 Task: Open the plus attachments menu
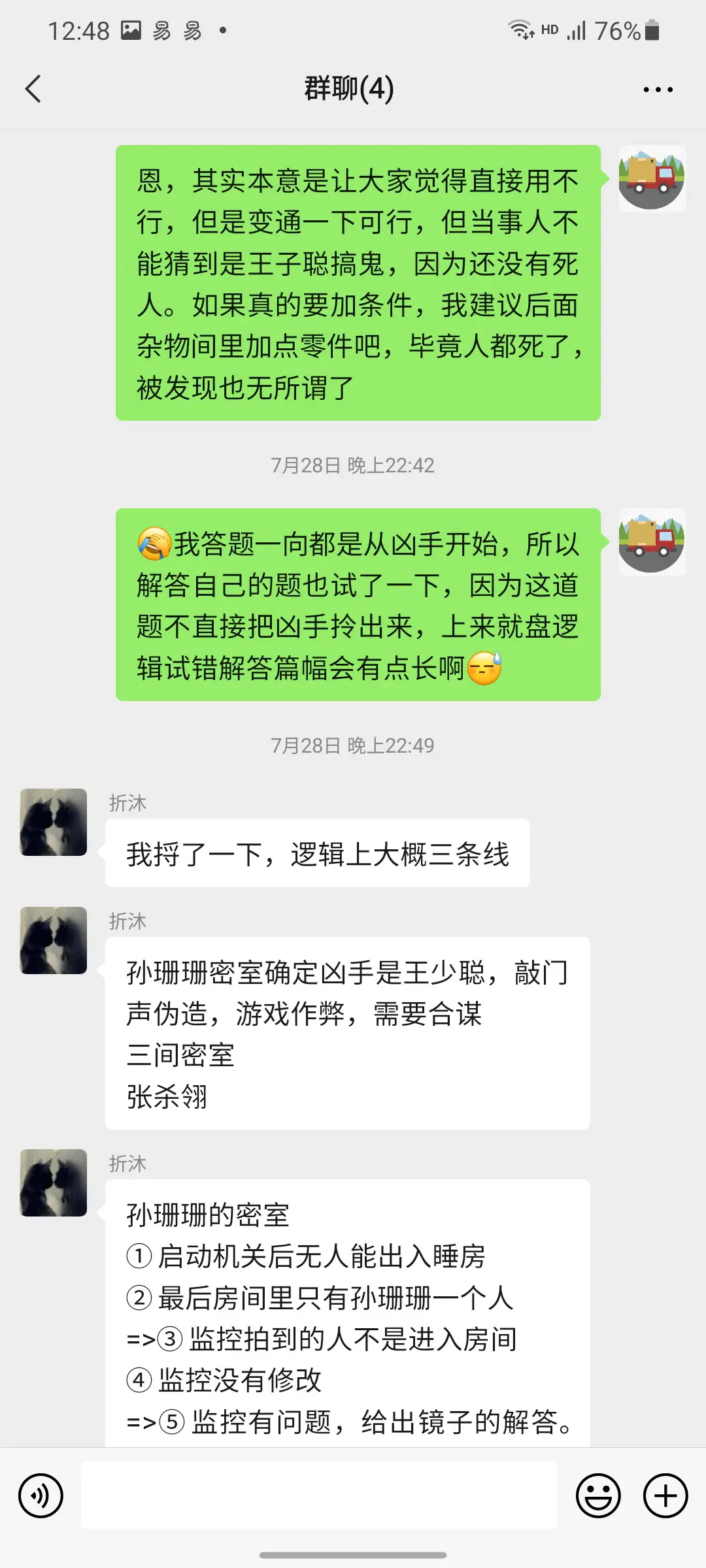click(665, 1495)
